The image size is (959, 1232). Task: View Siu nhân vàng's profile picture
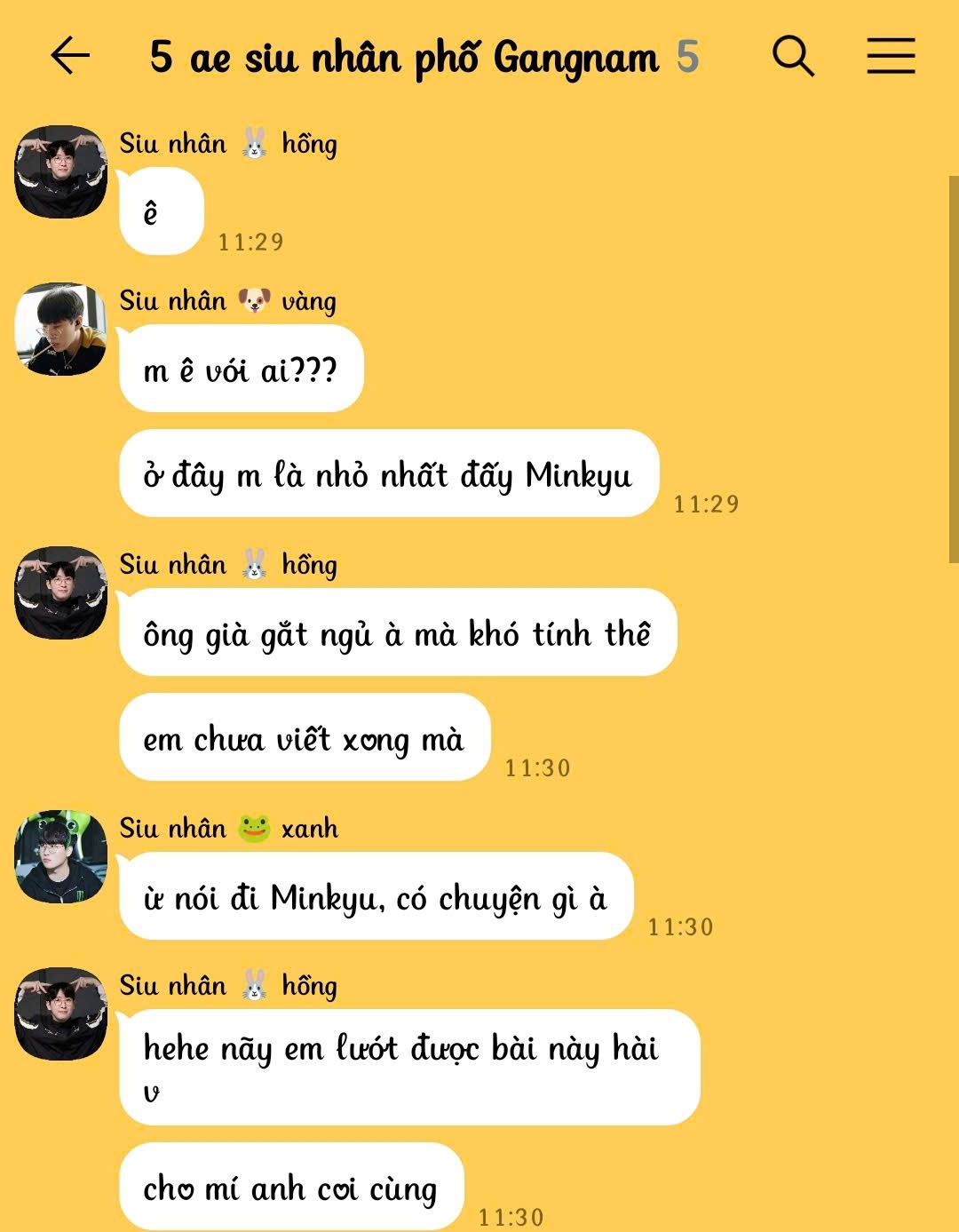coord(60,330)
